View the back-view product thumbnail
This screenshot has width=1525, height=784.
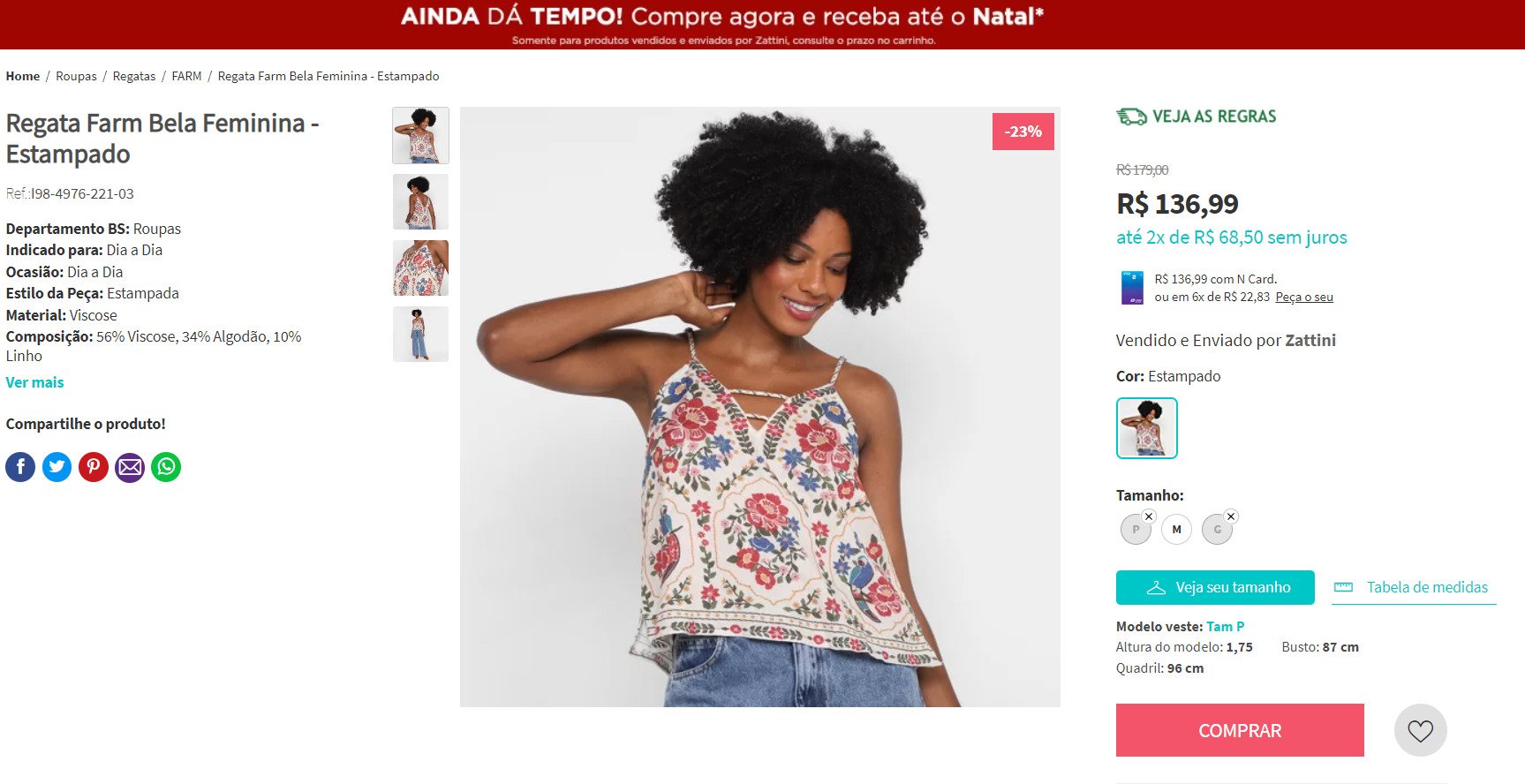pos(420,202)
